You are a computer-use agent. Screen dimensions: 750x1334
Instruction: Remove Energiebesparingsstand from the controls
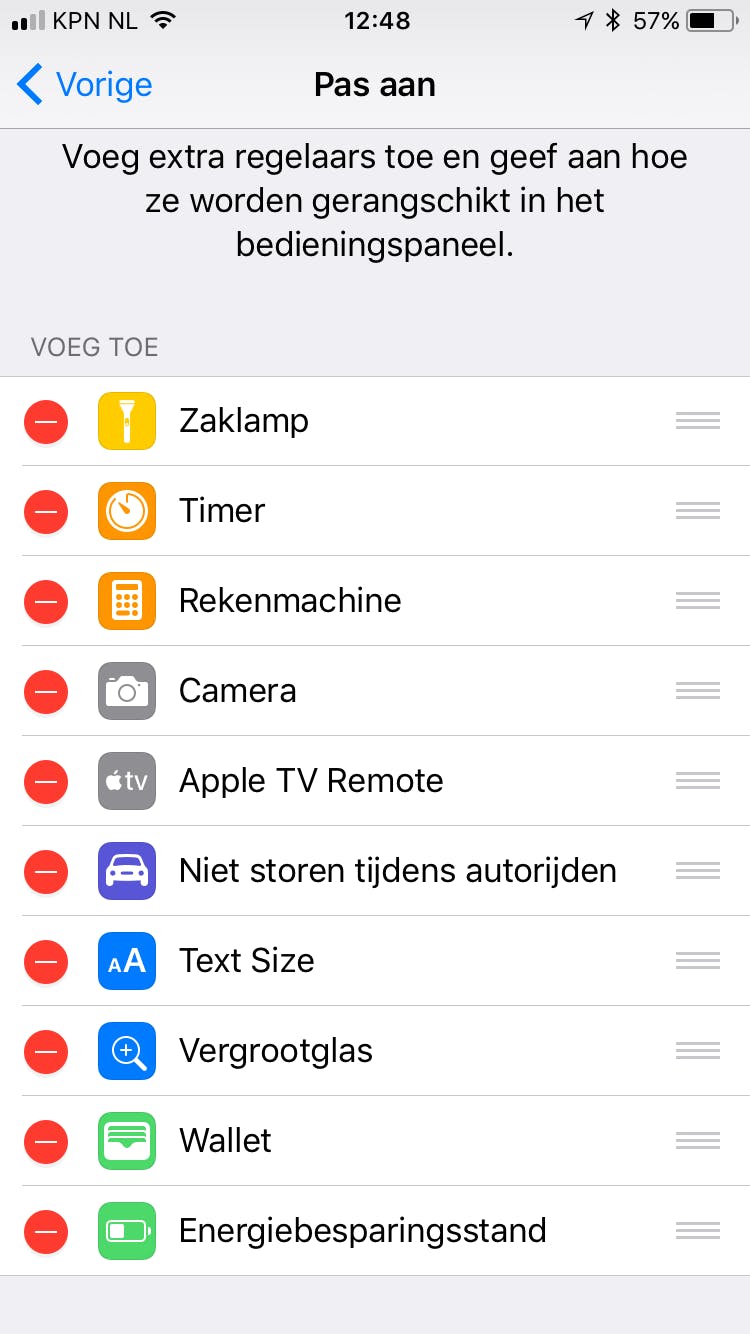46,1231
